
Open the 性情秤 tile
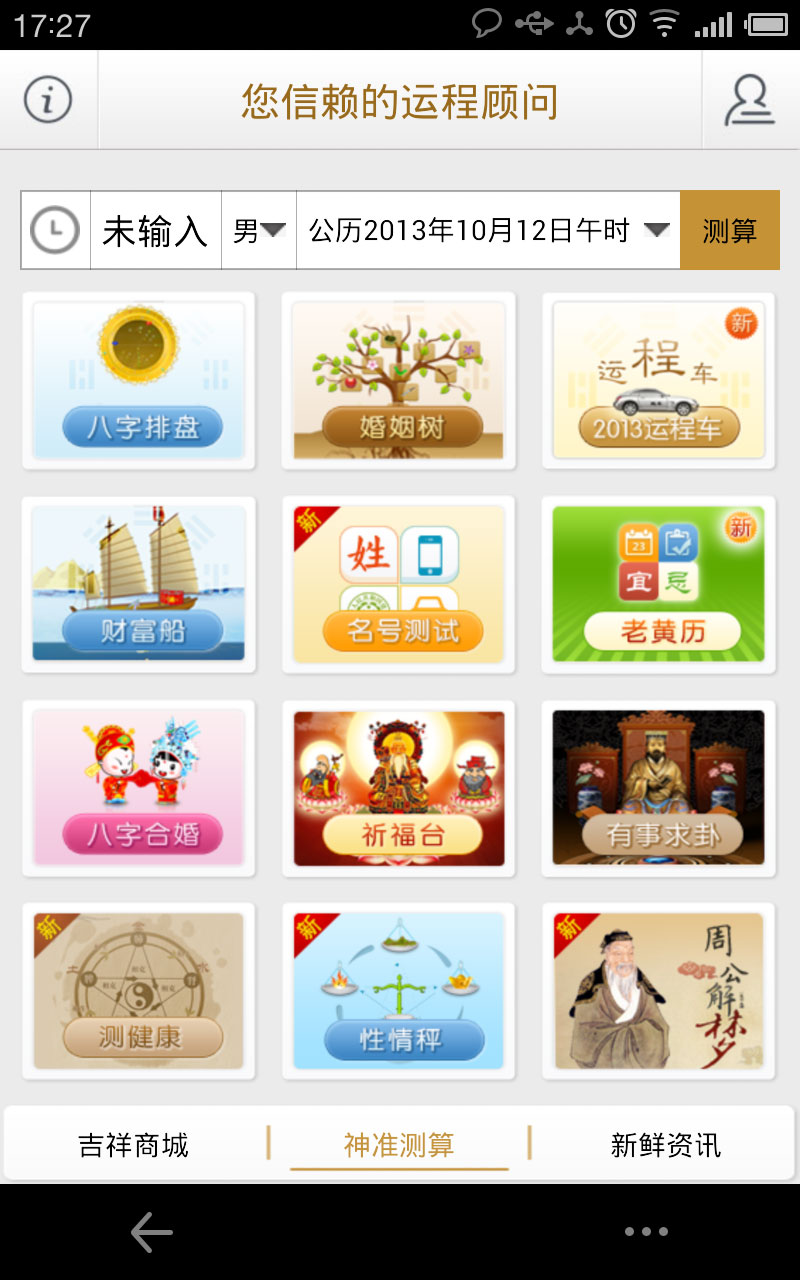click(399, 991)
